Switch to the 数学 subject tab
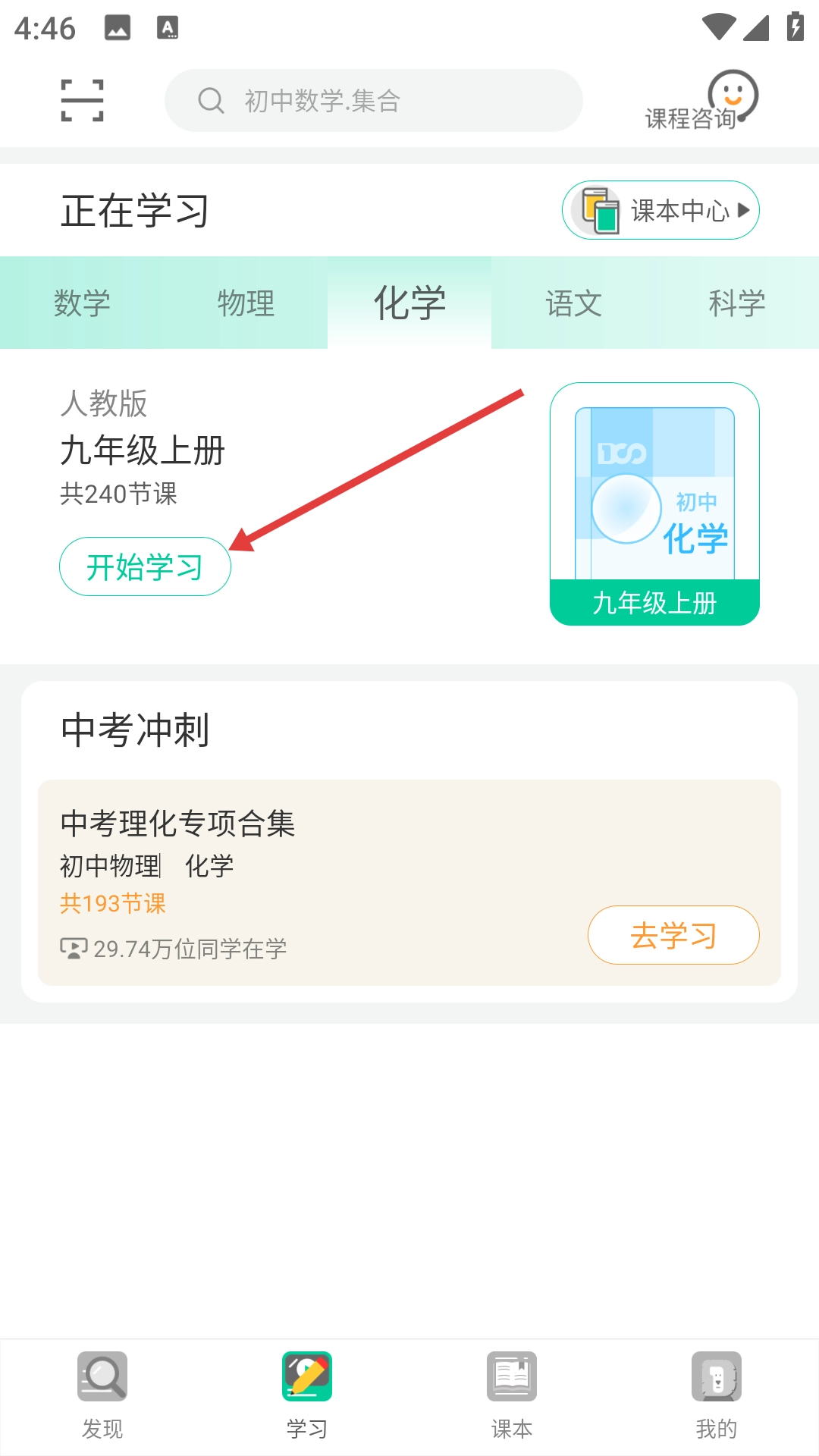 pyautogui.click(x=82, y=303)
